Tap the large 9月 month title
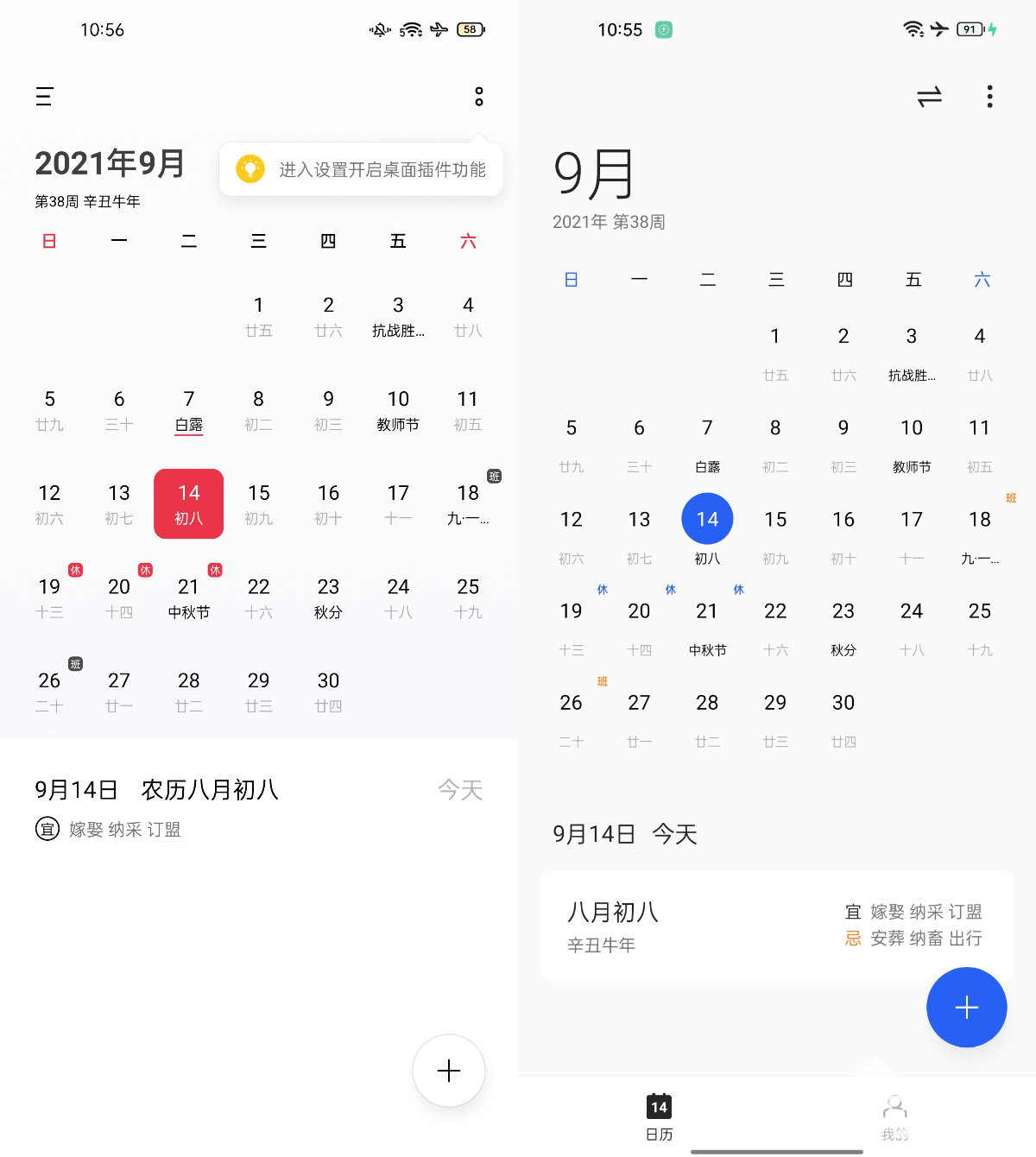This screenshot has width=1036, height=1157. [594, 174]
